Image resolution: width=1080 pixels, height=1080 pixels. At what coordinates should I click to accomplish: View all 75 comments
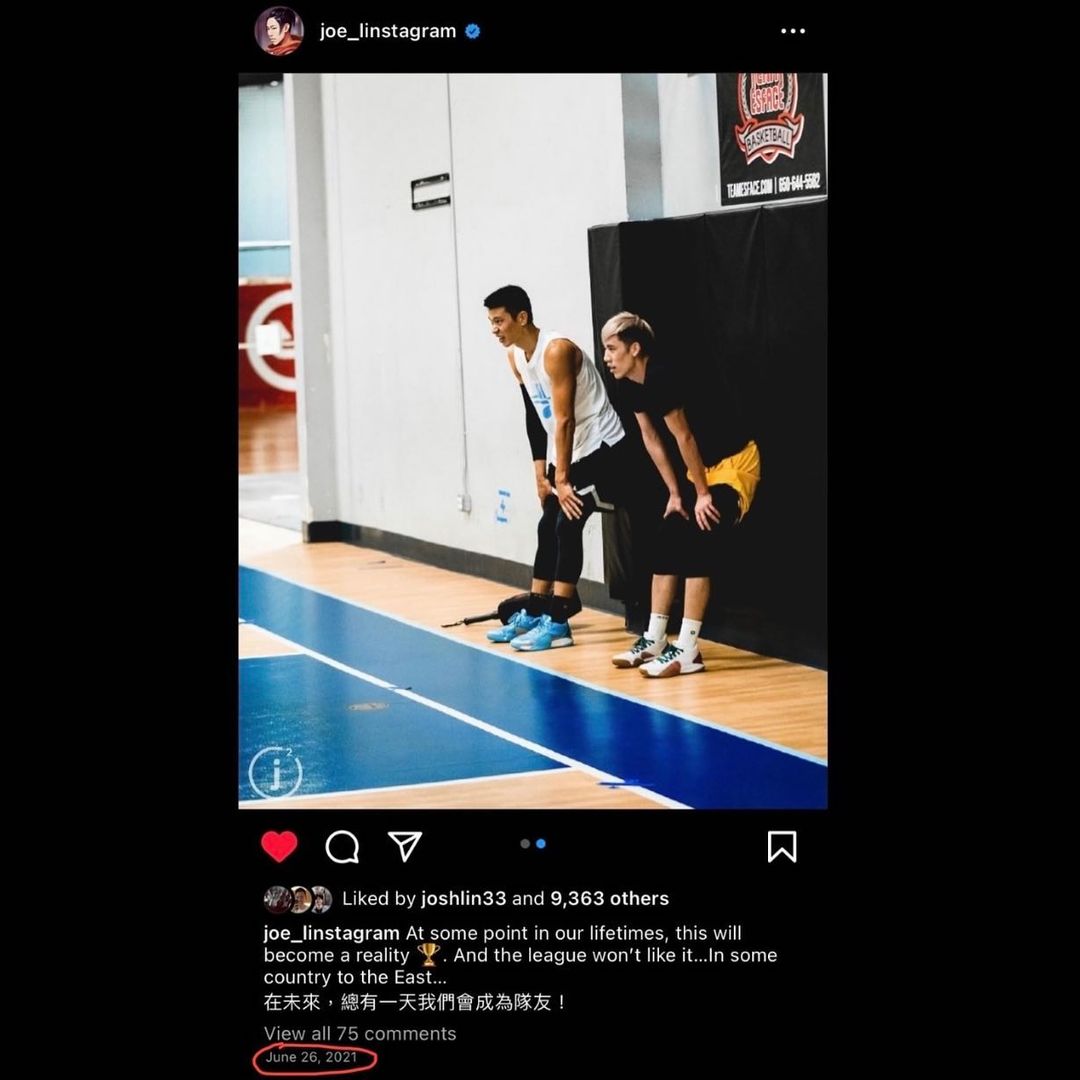click(360, 1033)
